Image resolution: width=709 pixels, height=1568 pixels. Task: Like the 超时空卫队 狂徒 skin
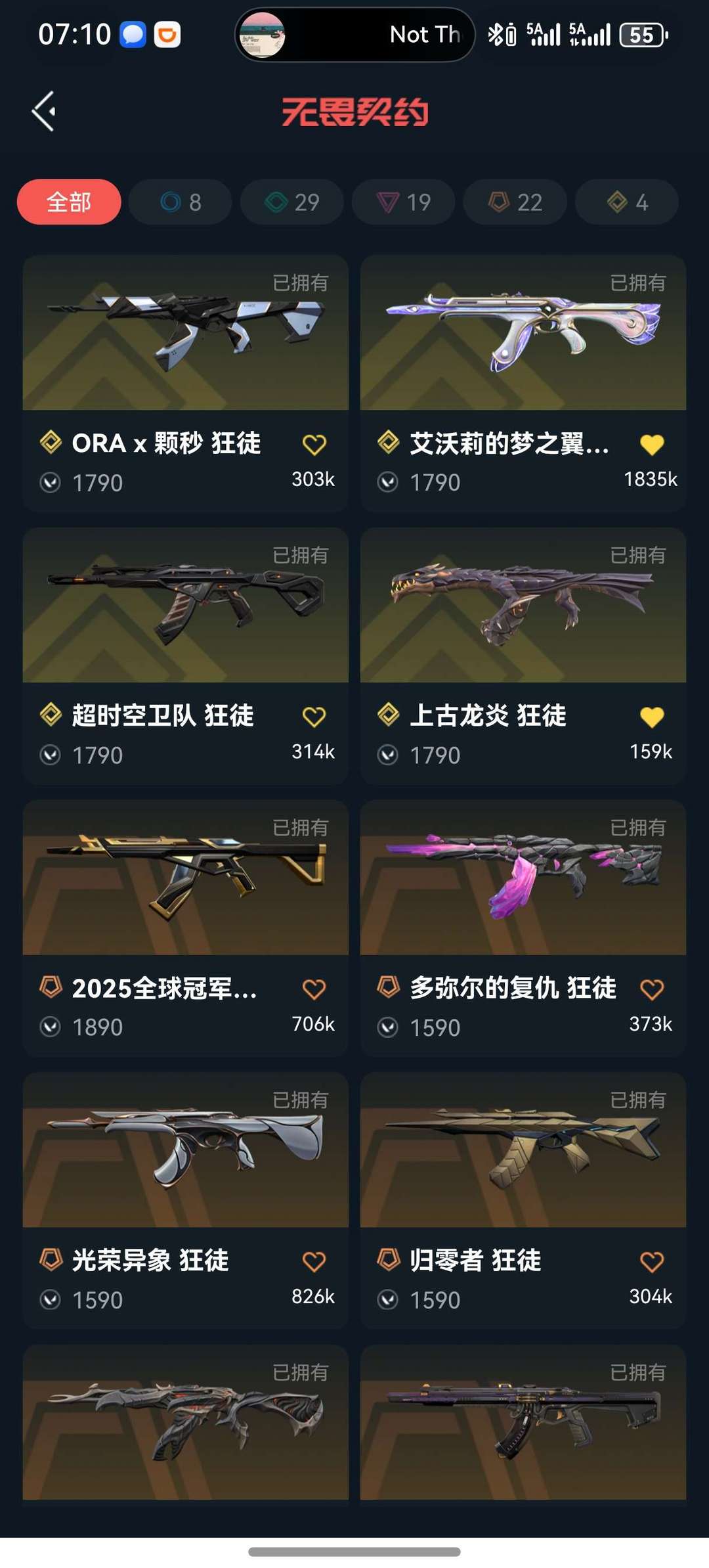pyautogui.click(x=314, y=717)
